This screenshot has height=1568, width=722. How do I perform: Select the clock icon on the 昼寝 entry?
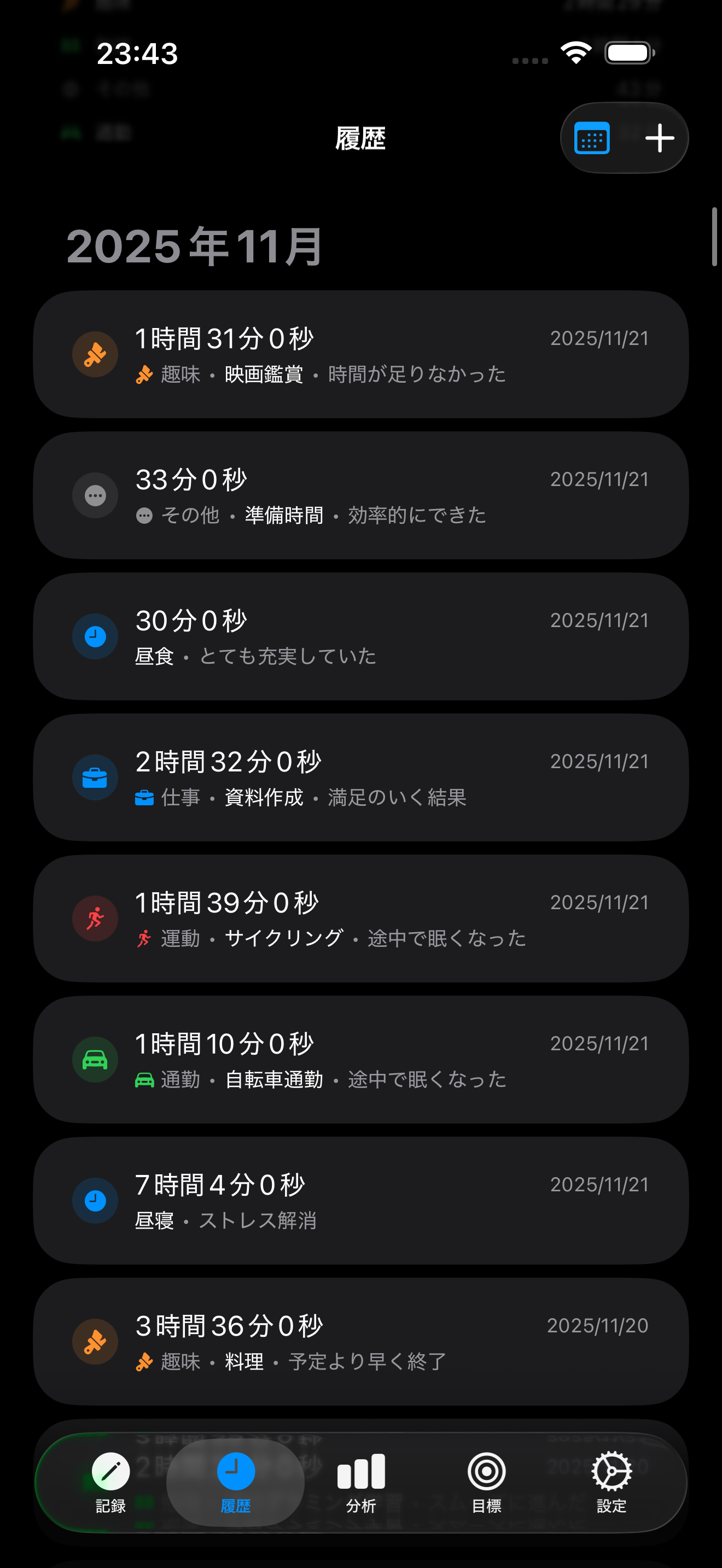(x=95, y=1201)
